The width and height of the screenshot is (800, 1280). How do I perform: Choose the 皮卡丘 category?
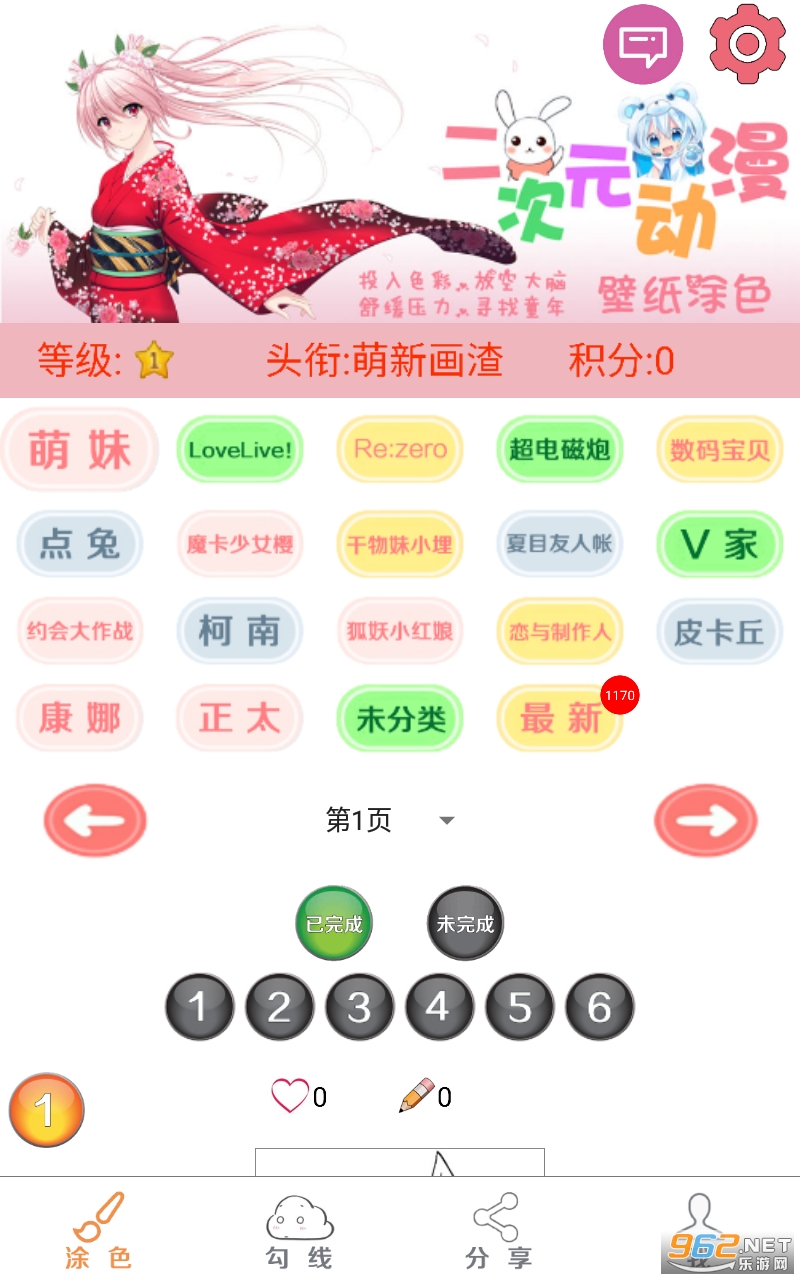[x=719, y=632]
